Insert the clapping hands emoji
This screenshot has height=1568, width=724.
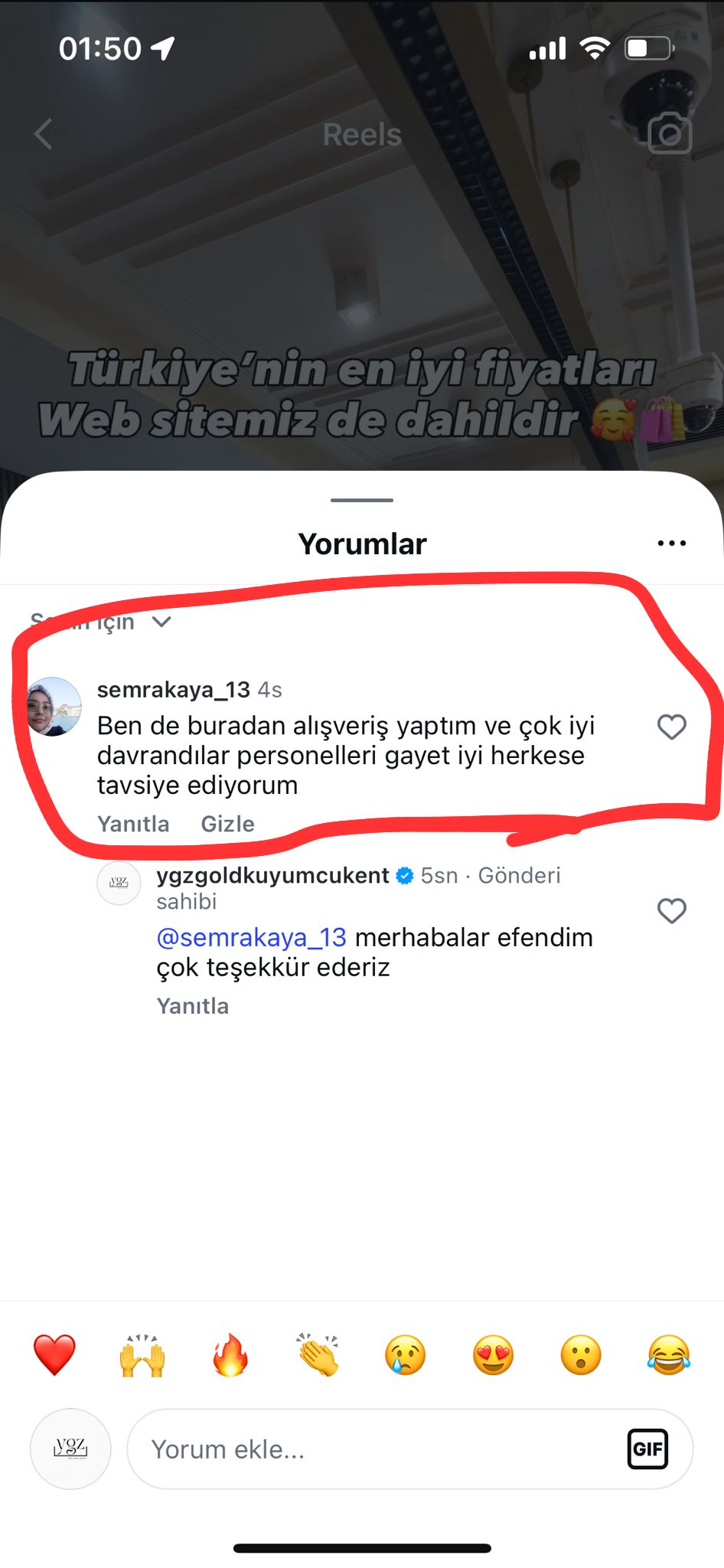coord(318,1355)
